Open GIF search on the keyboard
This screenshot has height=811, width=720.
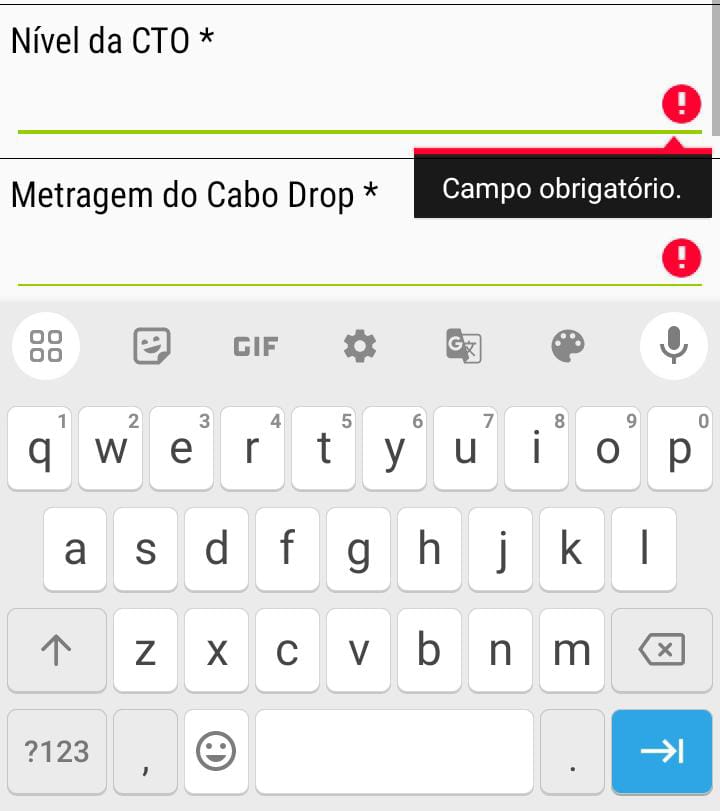point(255,346)
